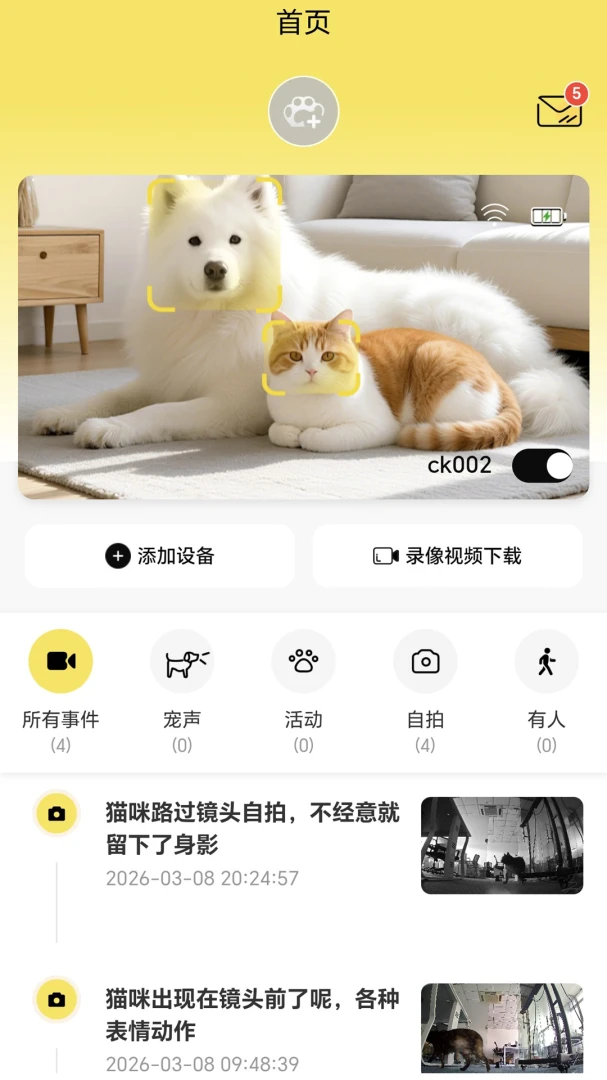Filter events by 有人

pos(546,691)
